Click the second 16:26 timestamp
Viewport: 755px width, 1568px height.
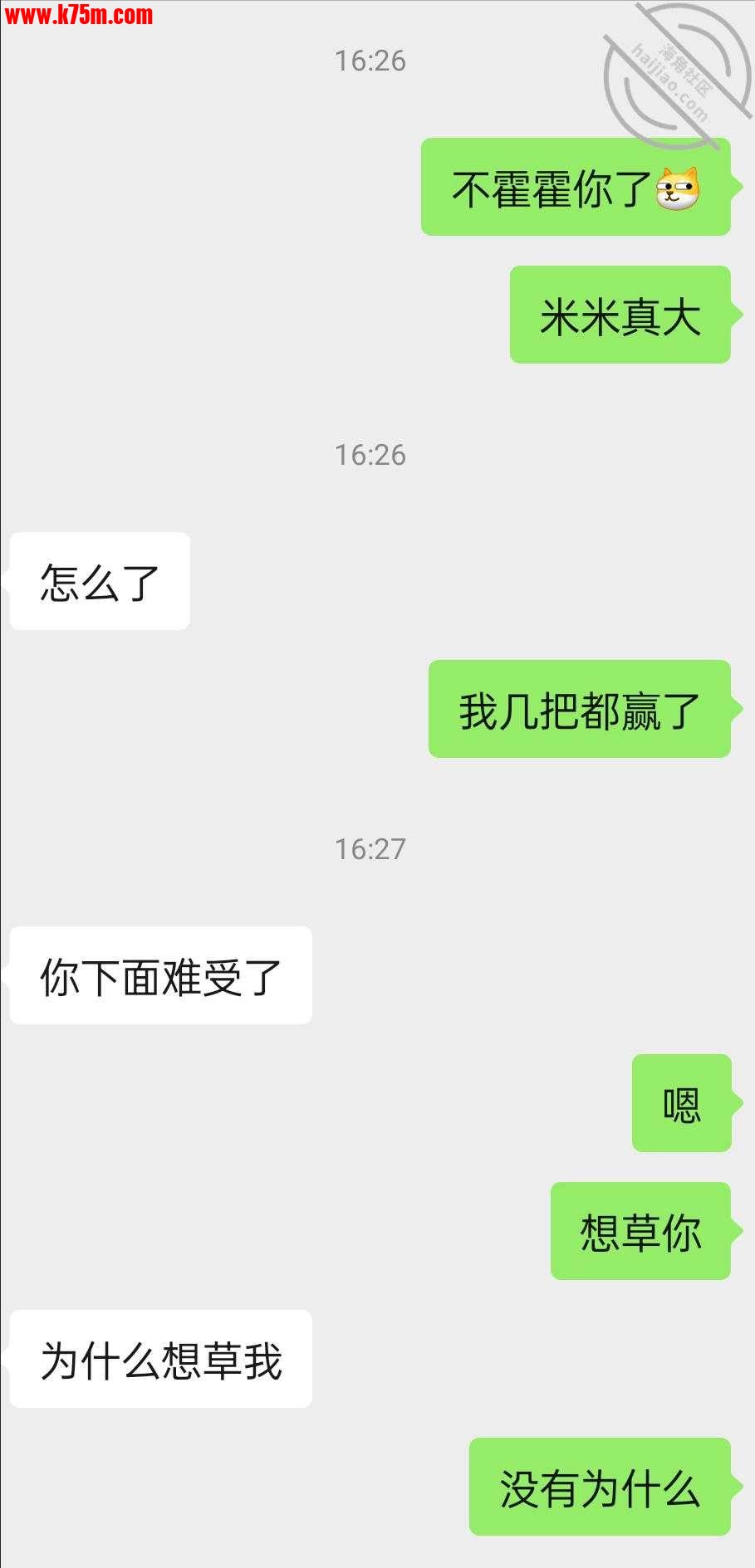tap(369, 455)
